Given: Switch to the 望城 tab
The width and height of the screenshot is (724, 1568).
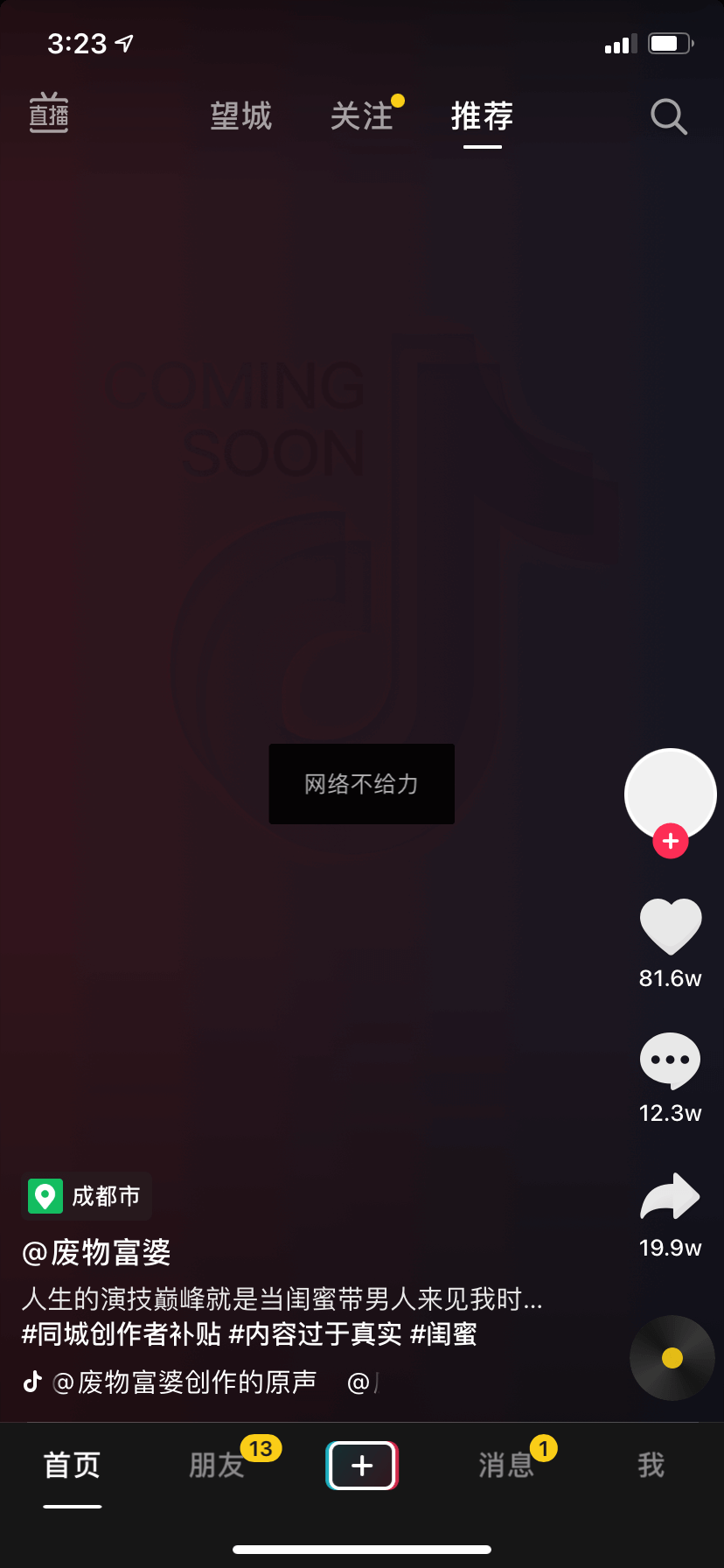Looking at the screenshot, I should click(x=241, y=115).
